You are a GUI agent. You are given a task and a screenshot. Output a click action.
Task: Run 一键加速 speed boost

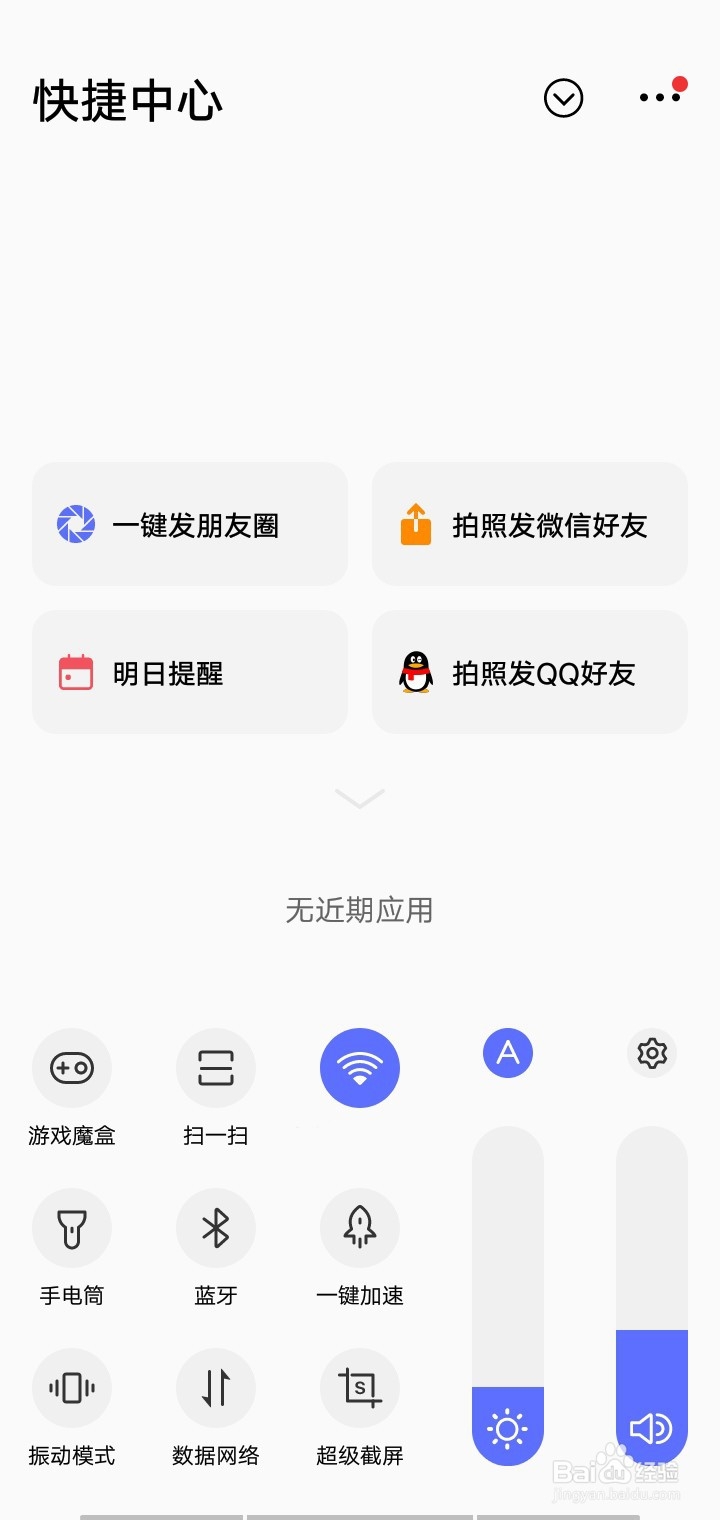(x=360, y=1228)
